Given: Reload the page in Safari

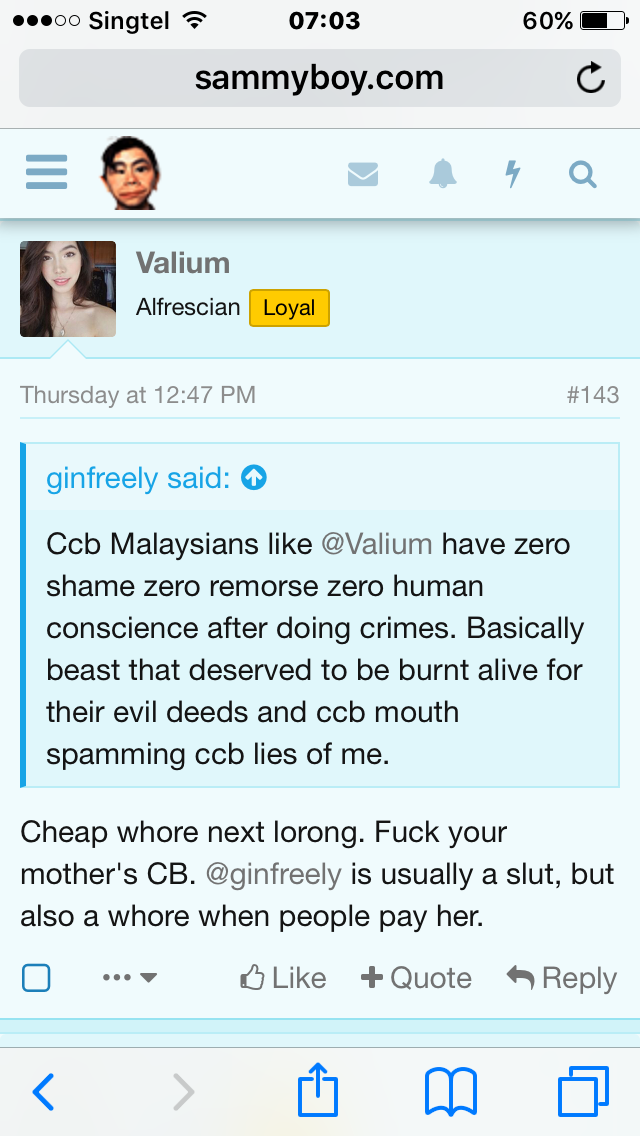Looking at the screenshot, I should point(591,79).
